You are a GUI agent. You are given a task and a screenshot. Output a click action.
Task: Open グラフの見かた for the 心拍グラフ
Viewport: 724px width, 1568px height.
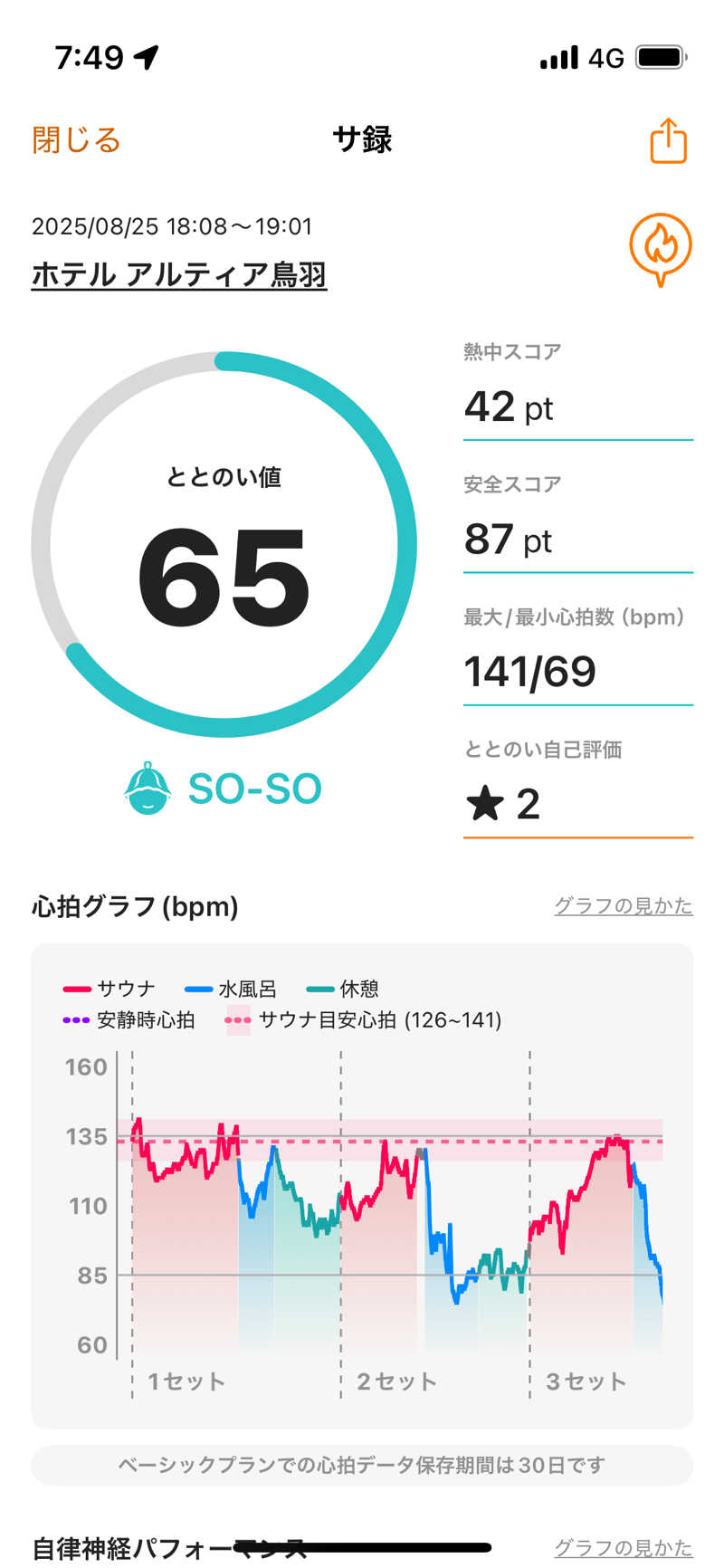point(623,905)
